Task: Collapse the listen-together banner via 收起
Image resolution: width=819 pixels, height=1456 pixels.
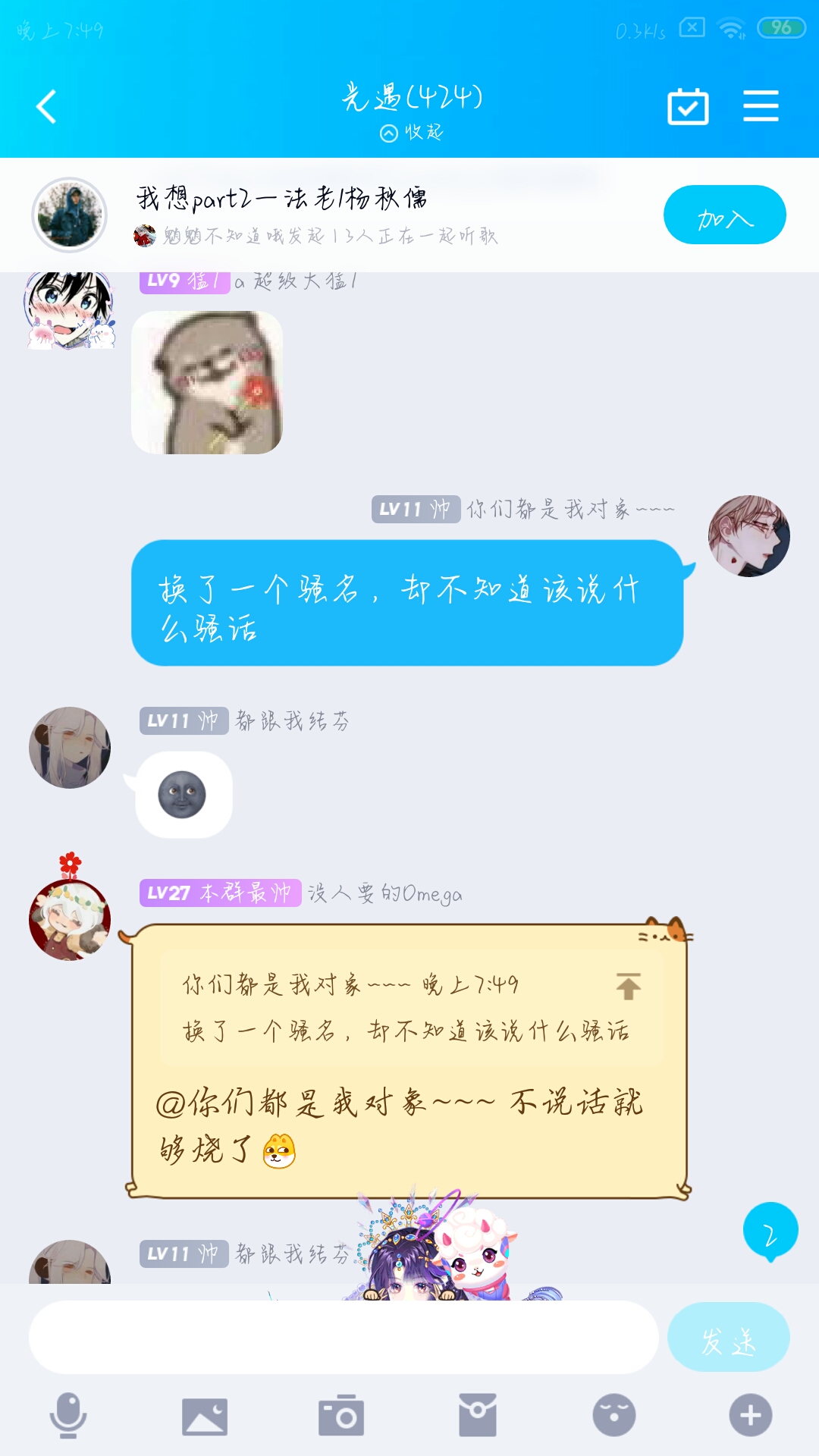Action: click(x=412, y=133)
